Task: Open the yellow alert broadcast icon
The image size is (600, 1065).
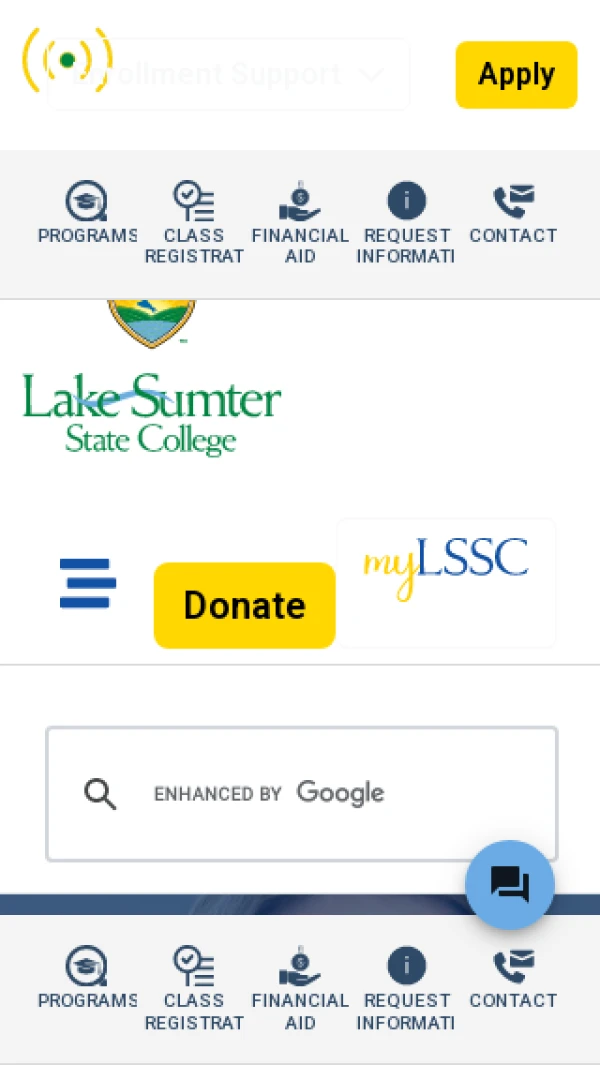Action: pos(66,60)
